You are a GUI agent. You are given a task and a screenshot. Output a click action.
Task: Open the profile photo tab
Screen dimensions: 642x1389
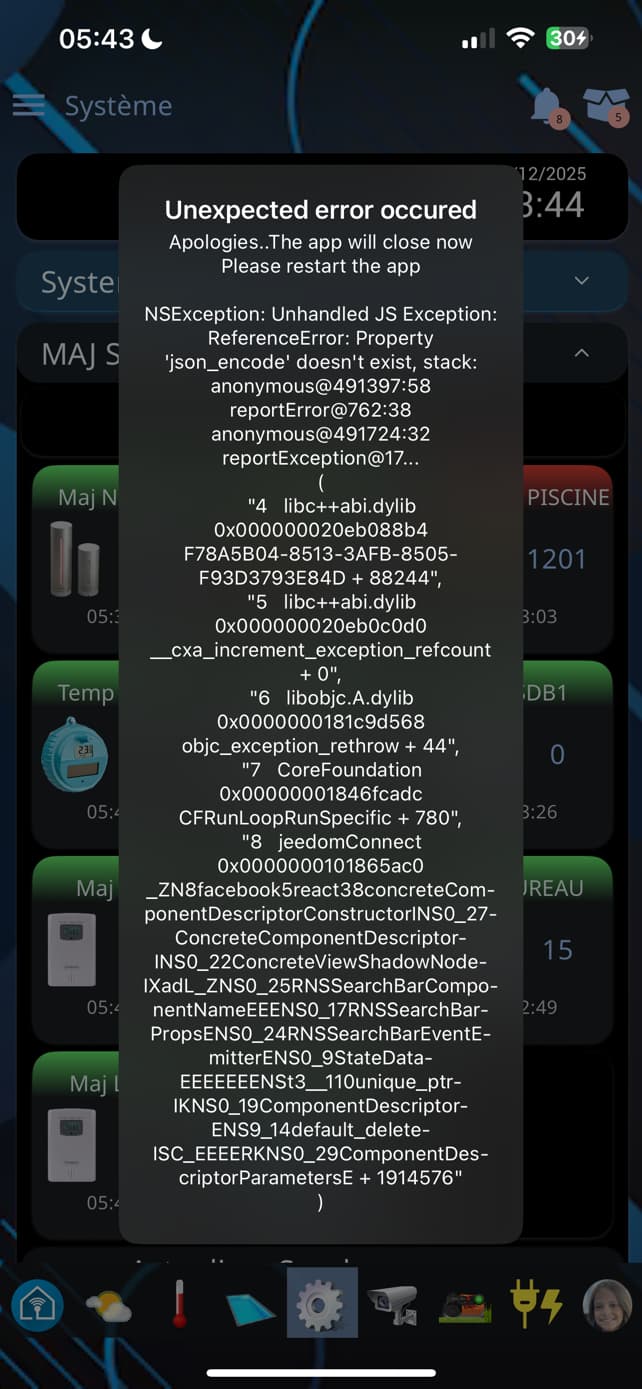[x=607, y=1304]
